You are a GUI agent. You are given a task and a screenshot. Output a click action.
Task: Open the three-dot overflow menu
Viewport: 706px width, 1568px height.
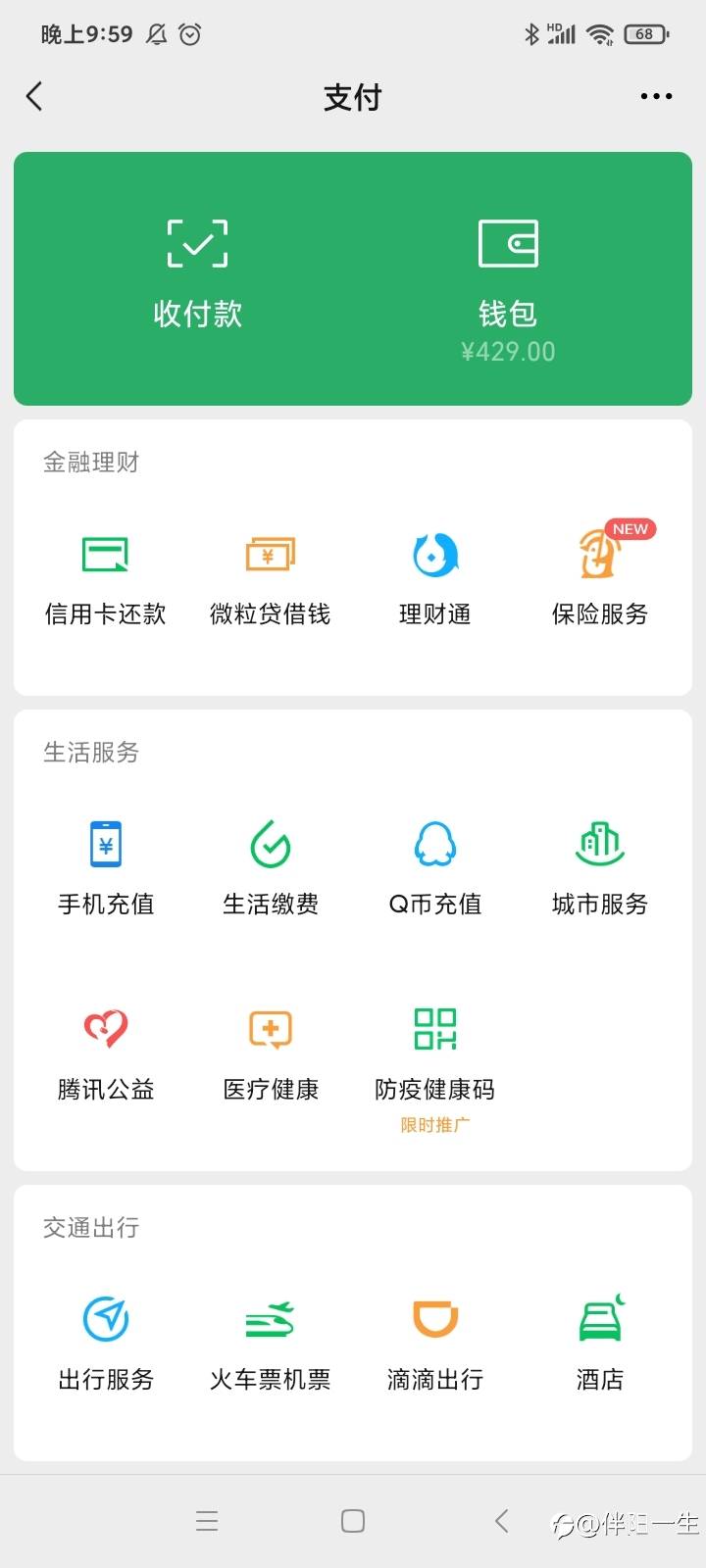click(x=656, y=96)
